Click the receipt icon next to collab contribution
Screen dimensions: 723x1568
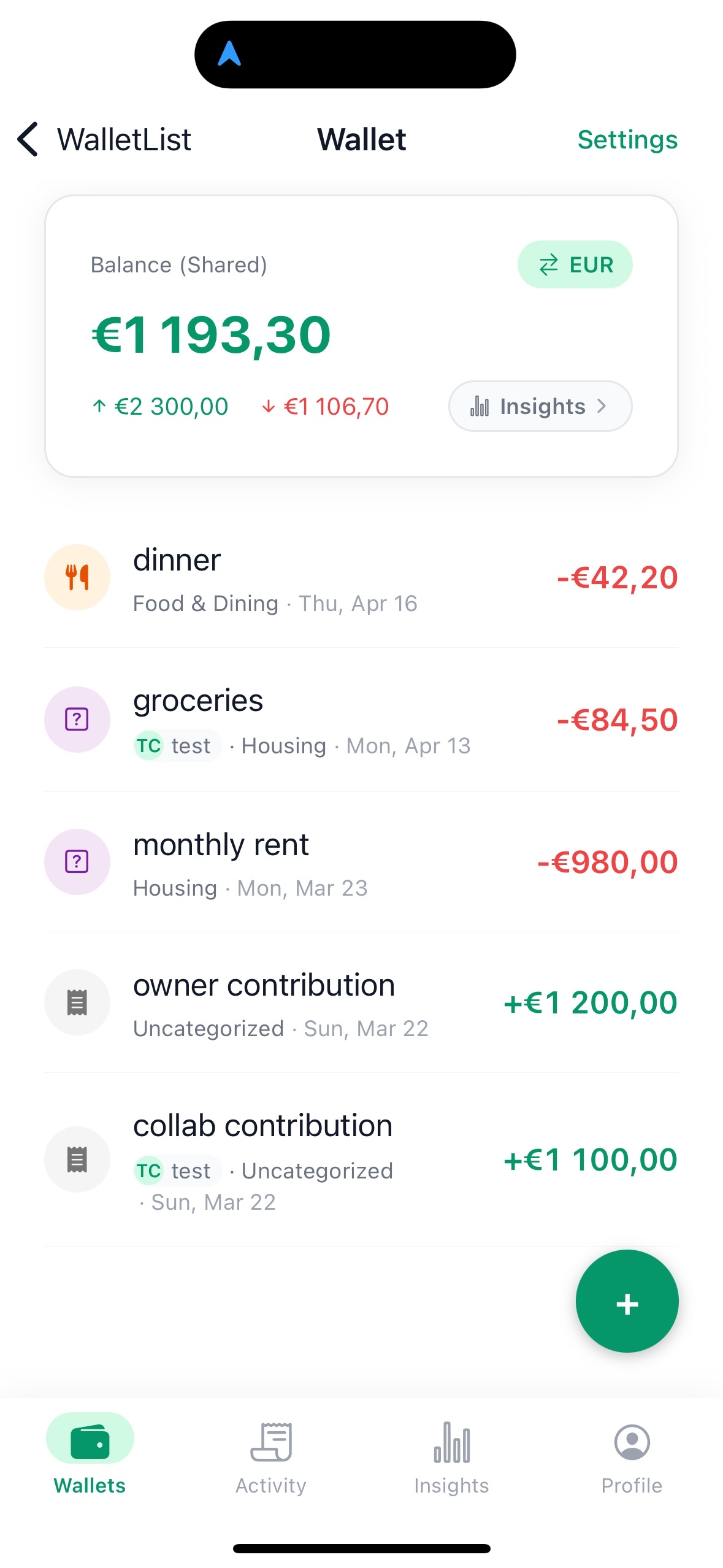coord(77,1159)
